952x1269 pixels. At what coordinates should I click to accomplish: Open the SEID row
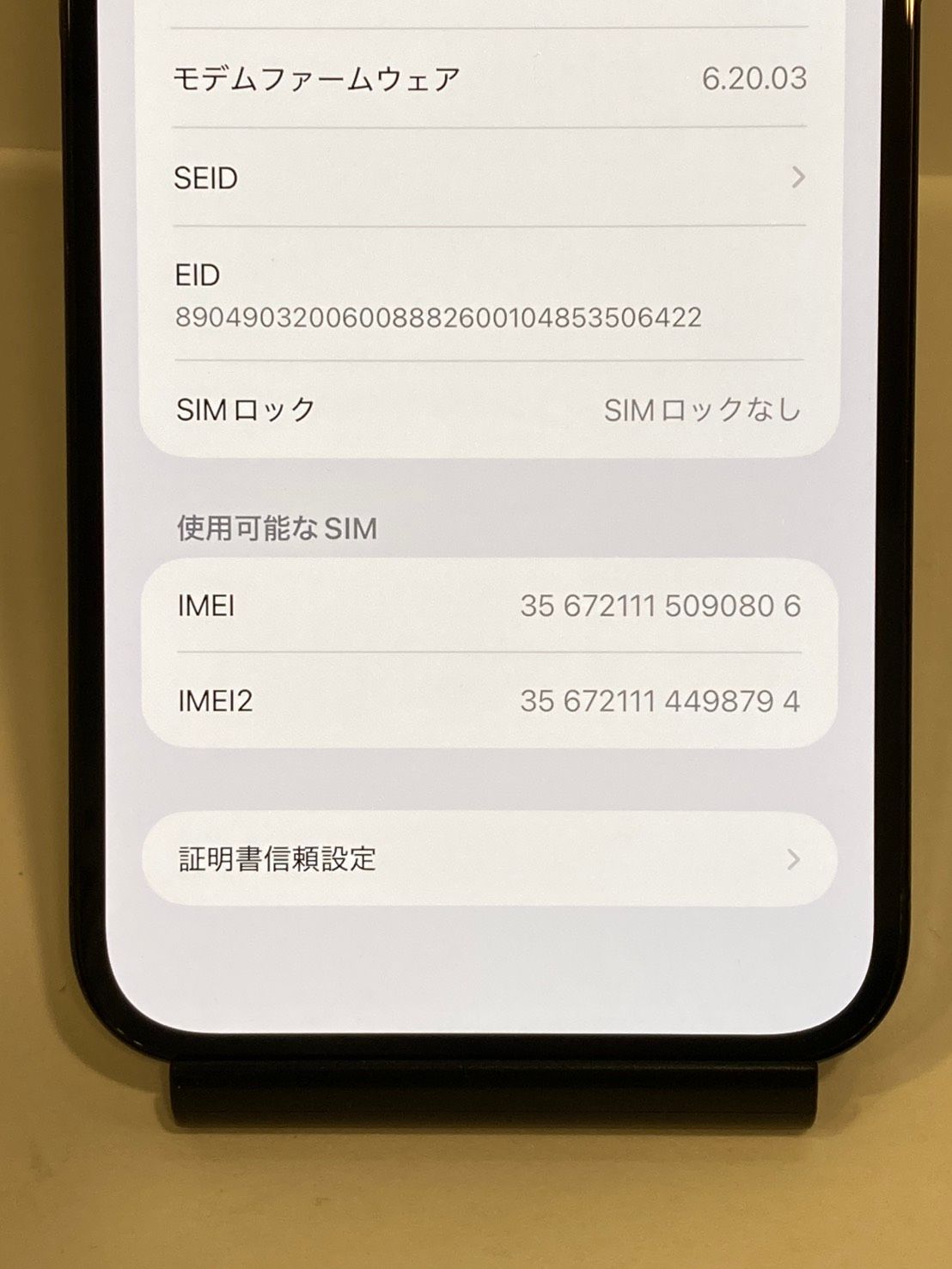coord(488,178)
